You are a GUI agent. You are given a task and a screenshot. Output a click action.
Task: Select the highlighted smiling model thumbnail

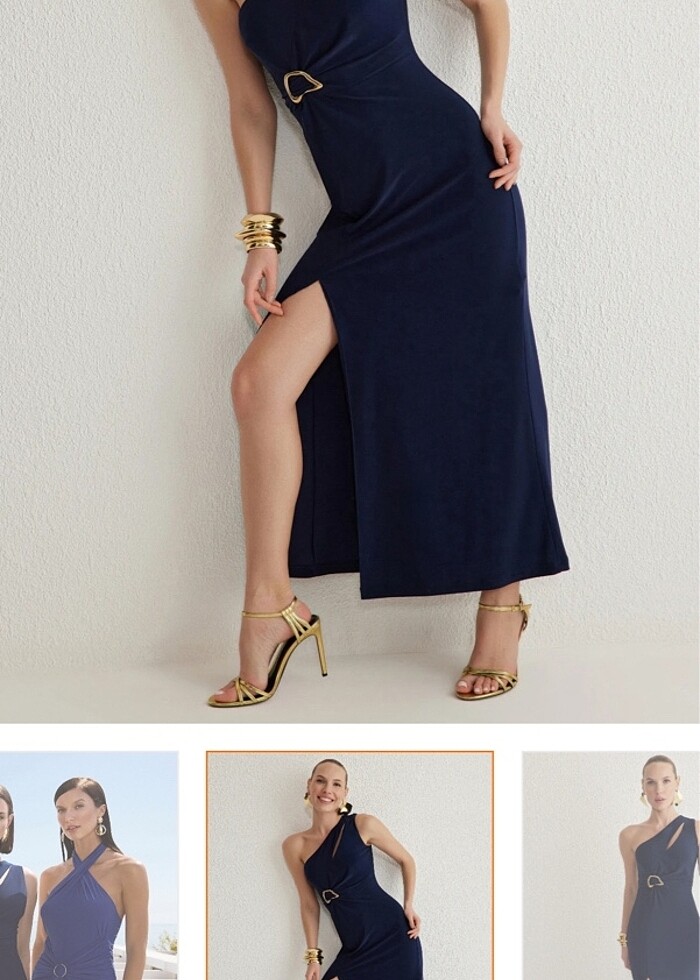coord(350,866)
